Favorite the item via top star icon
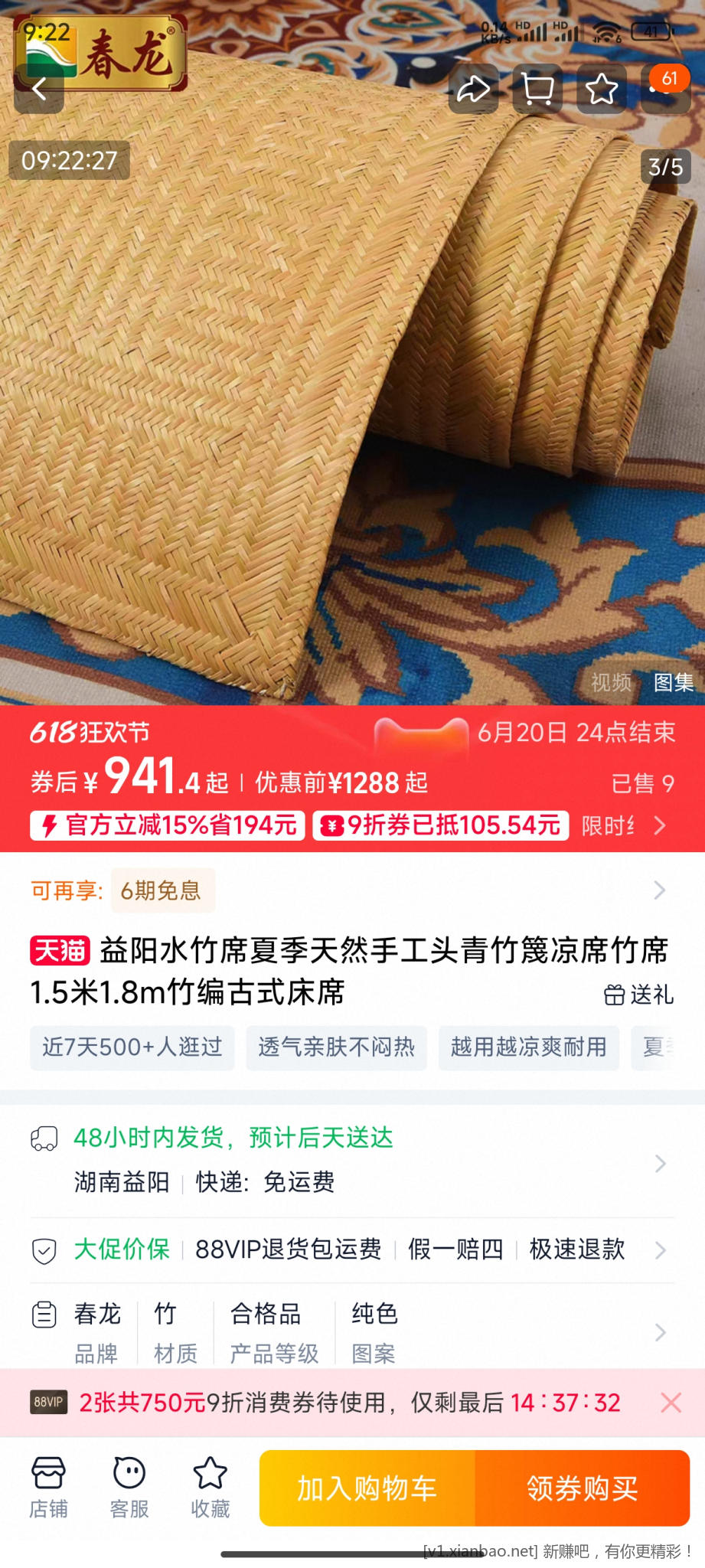 tap(602, 90)
